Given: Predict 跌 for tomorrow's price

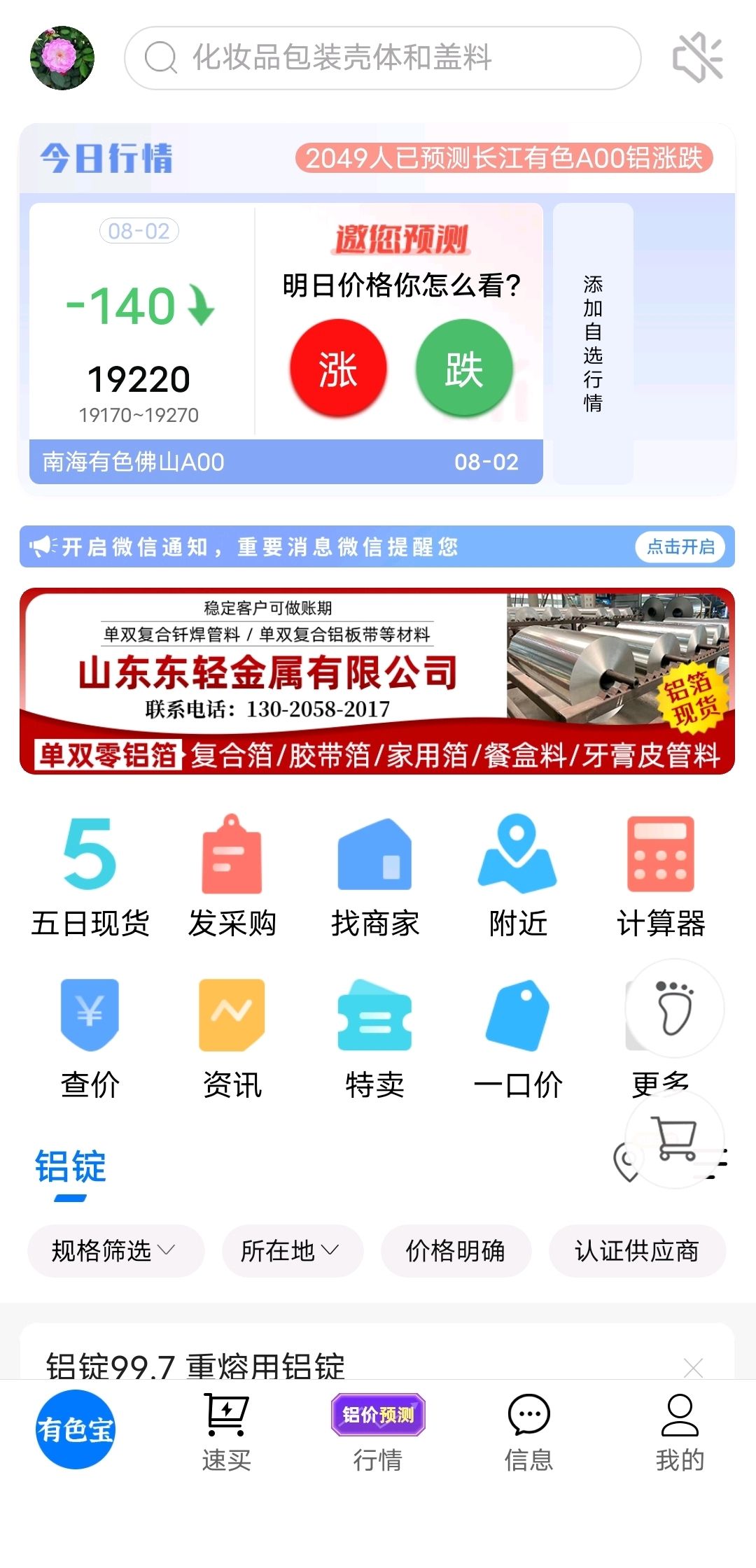Looking at the screenshot, I should tap(464, 368).
